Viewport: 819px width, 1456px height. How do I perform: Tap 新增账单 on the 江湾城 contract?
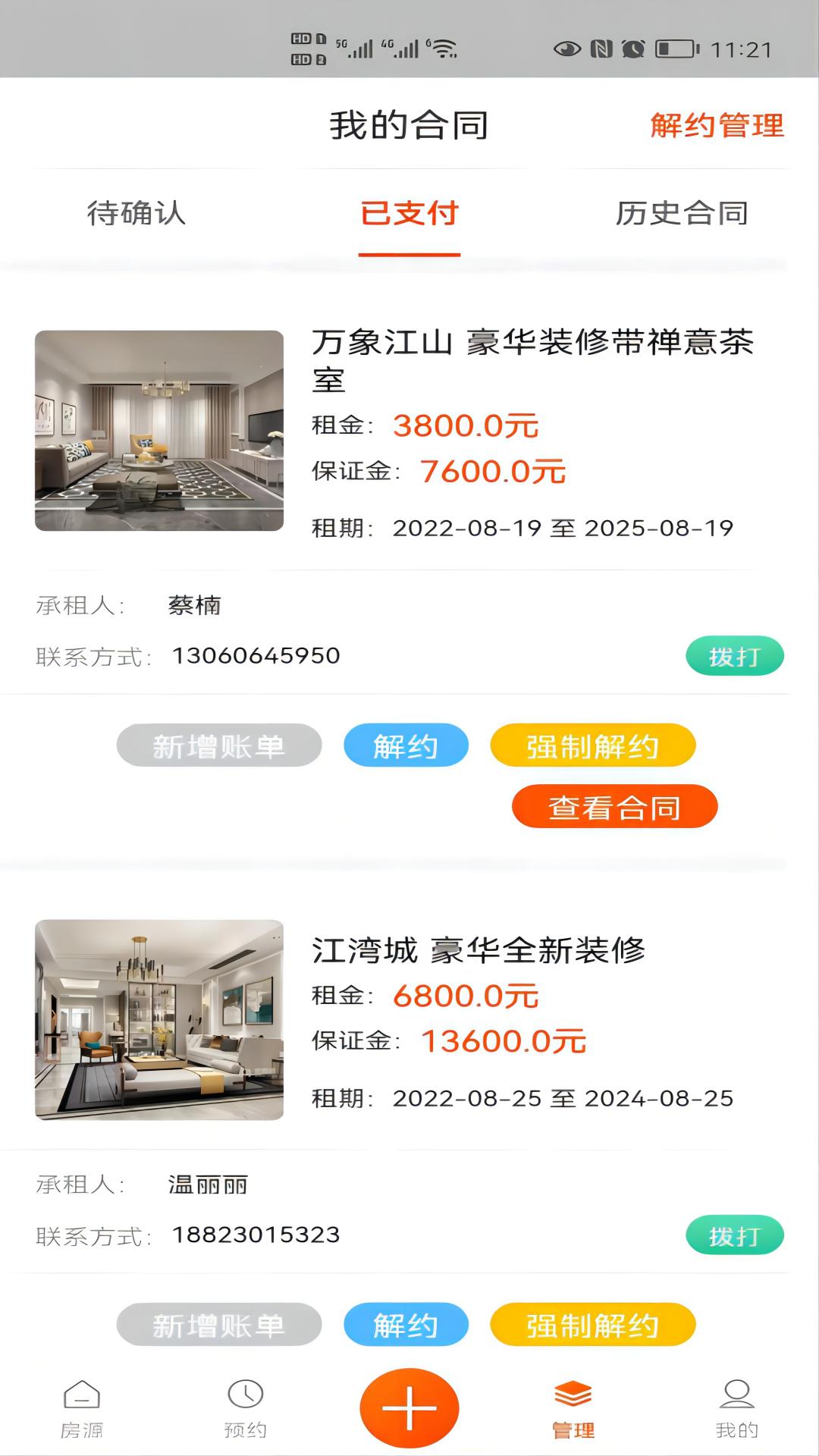[x=218, y=1323]
